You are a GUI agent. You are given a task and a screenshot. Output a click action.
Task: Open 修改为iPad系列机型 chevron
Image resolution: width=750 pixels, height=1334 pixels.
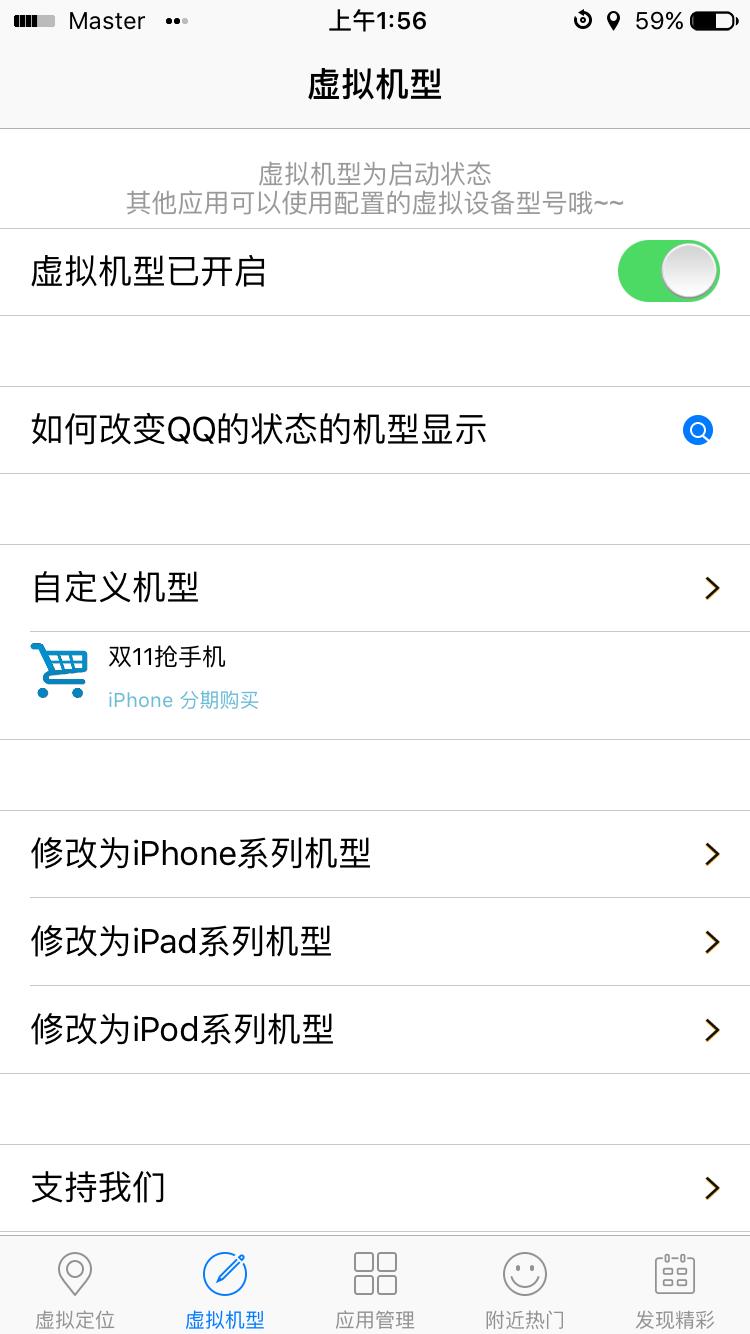(x=711, y=941)
